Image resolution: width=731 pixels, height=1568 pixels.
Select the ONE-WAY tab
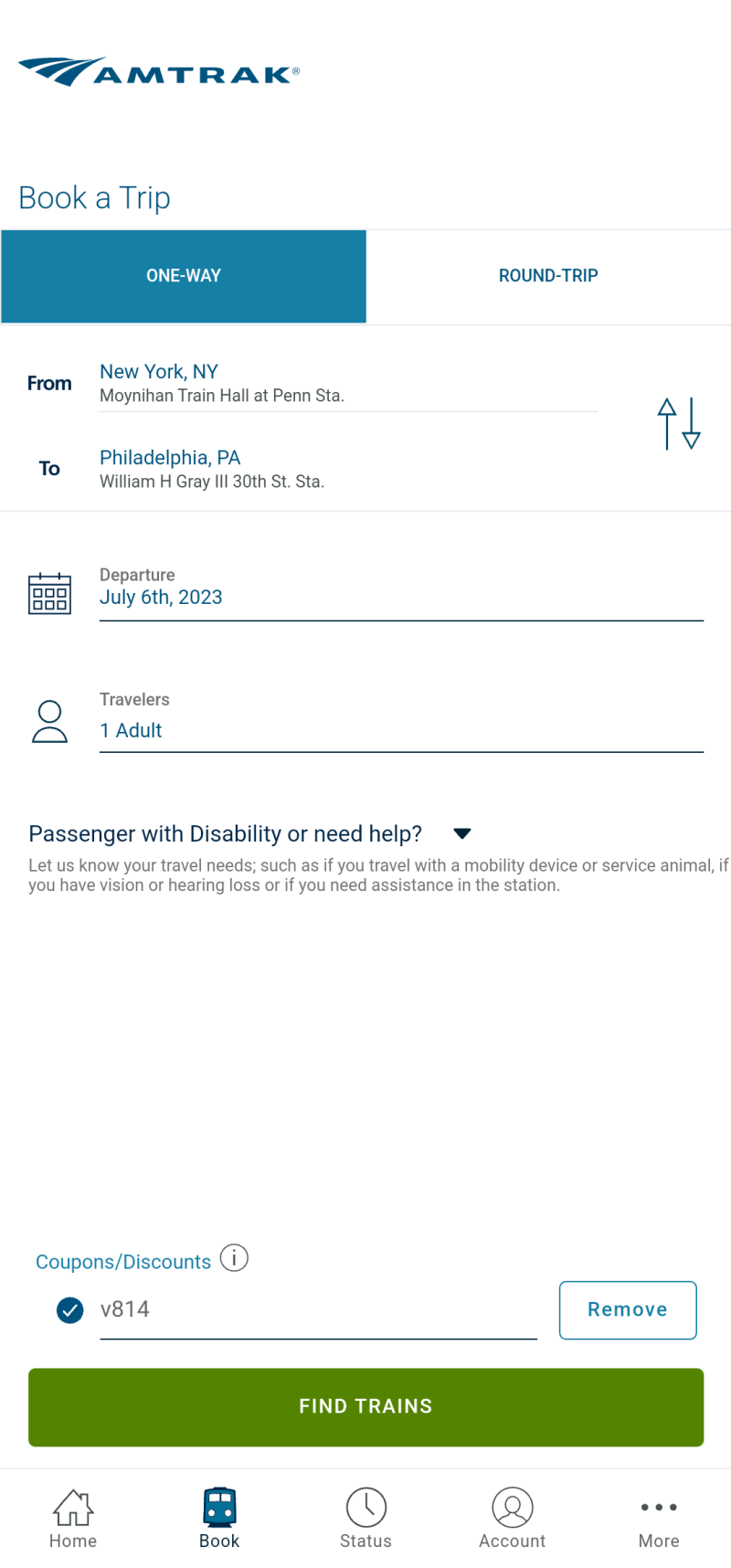pyautogui.click(x=183, y=276)
